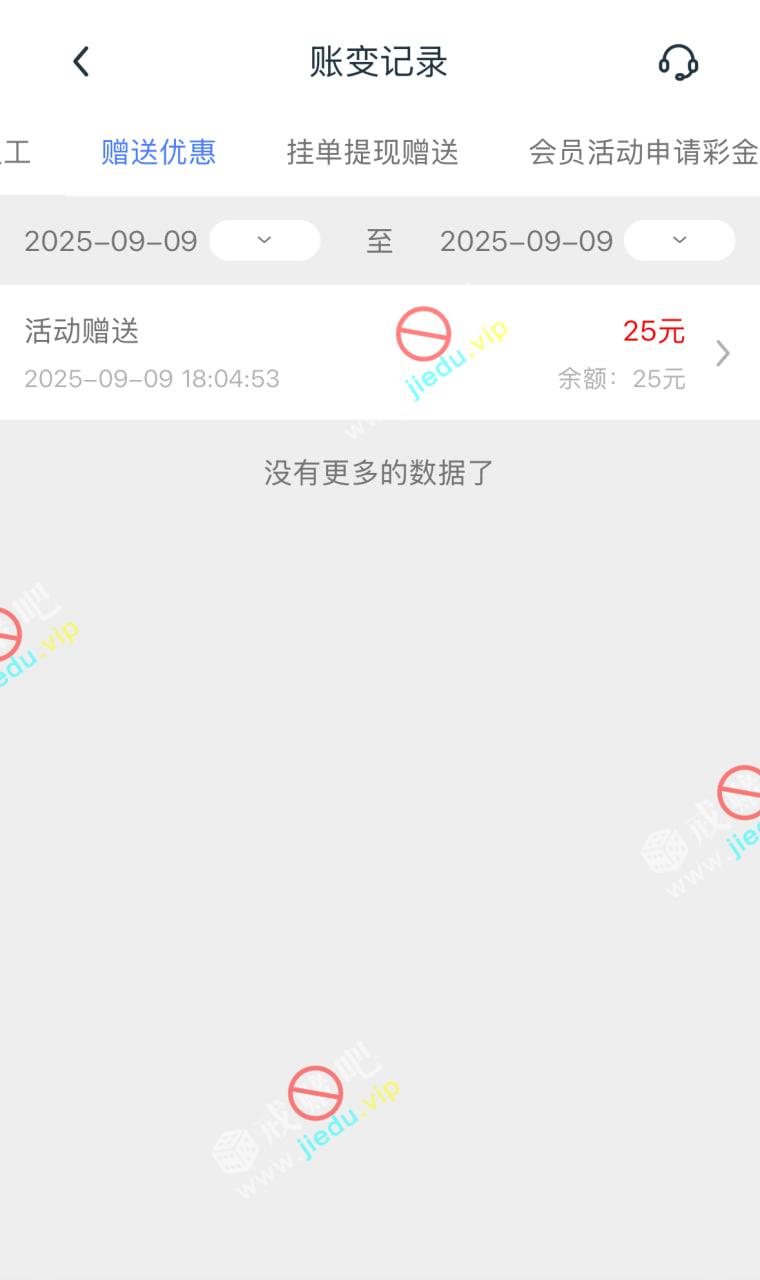Open customer service headset icon
This screenshot has height=1280, width=760.
678,62
